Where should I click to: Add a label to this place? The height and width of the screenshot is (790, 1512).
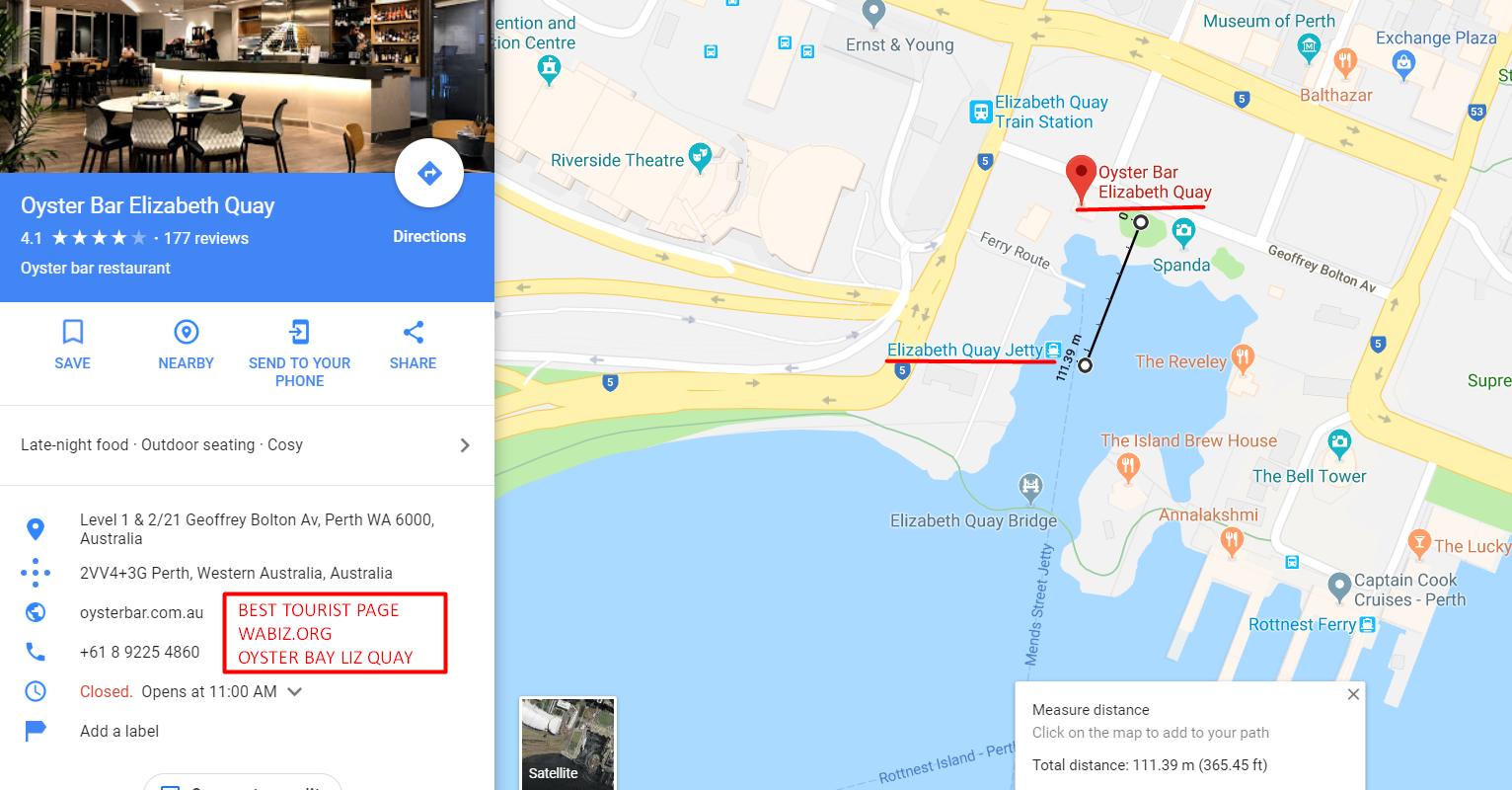tap(119, 731)
